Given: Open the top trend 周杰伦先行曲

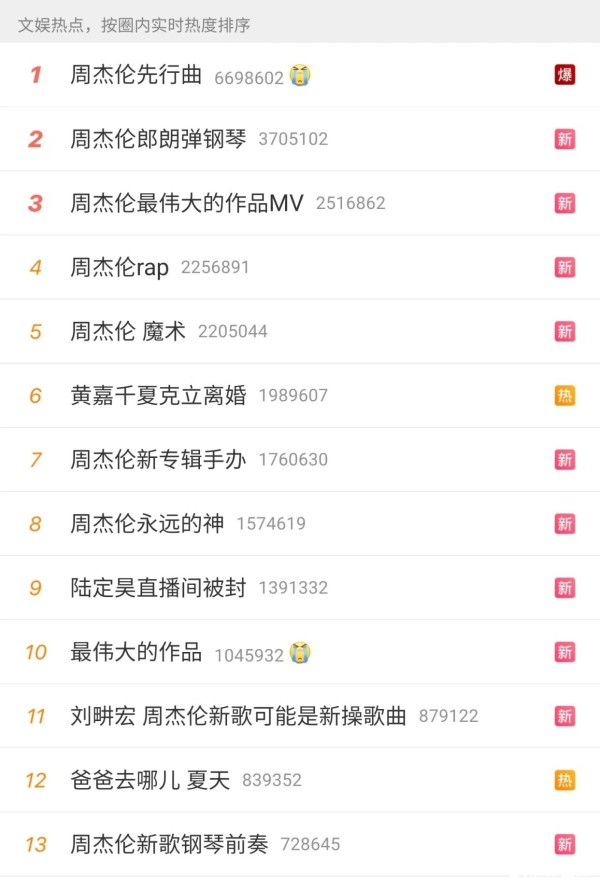Looking at the screenshot, I should pos(136,75).
